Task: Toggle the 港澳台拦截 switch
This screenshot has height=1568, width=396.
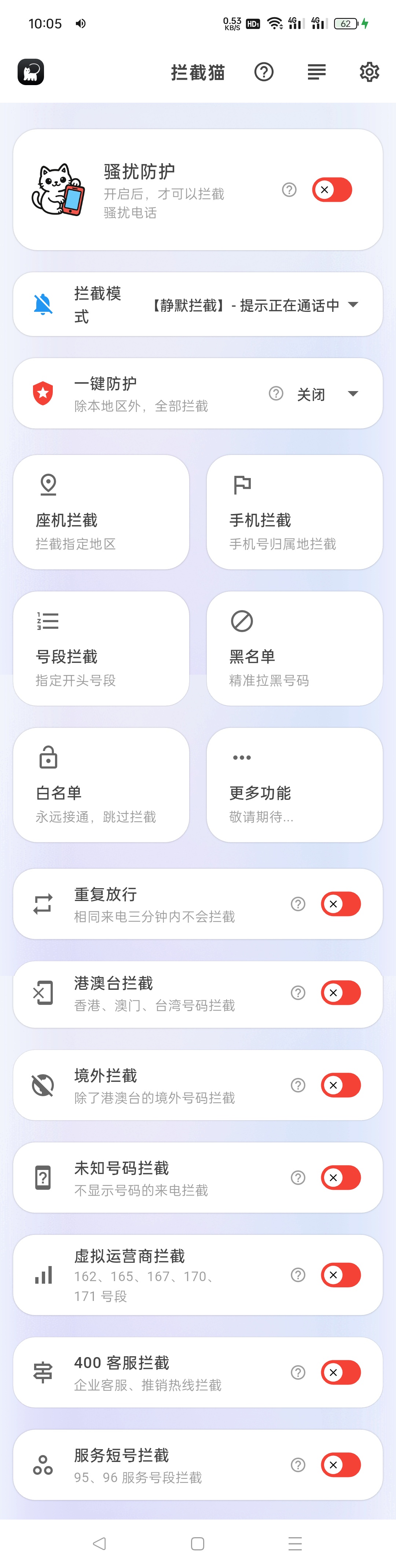Action: pos(341,993)
